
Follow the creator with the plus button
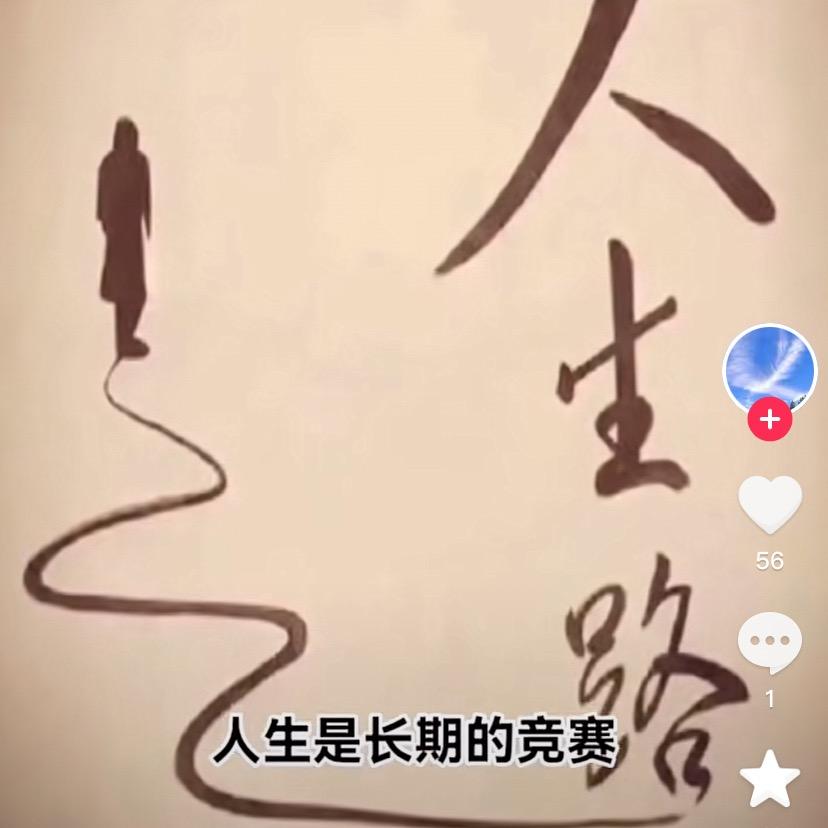[x=769, y=420]
